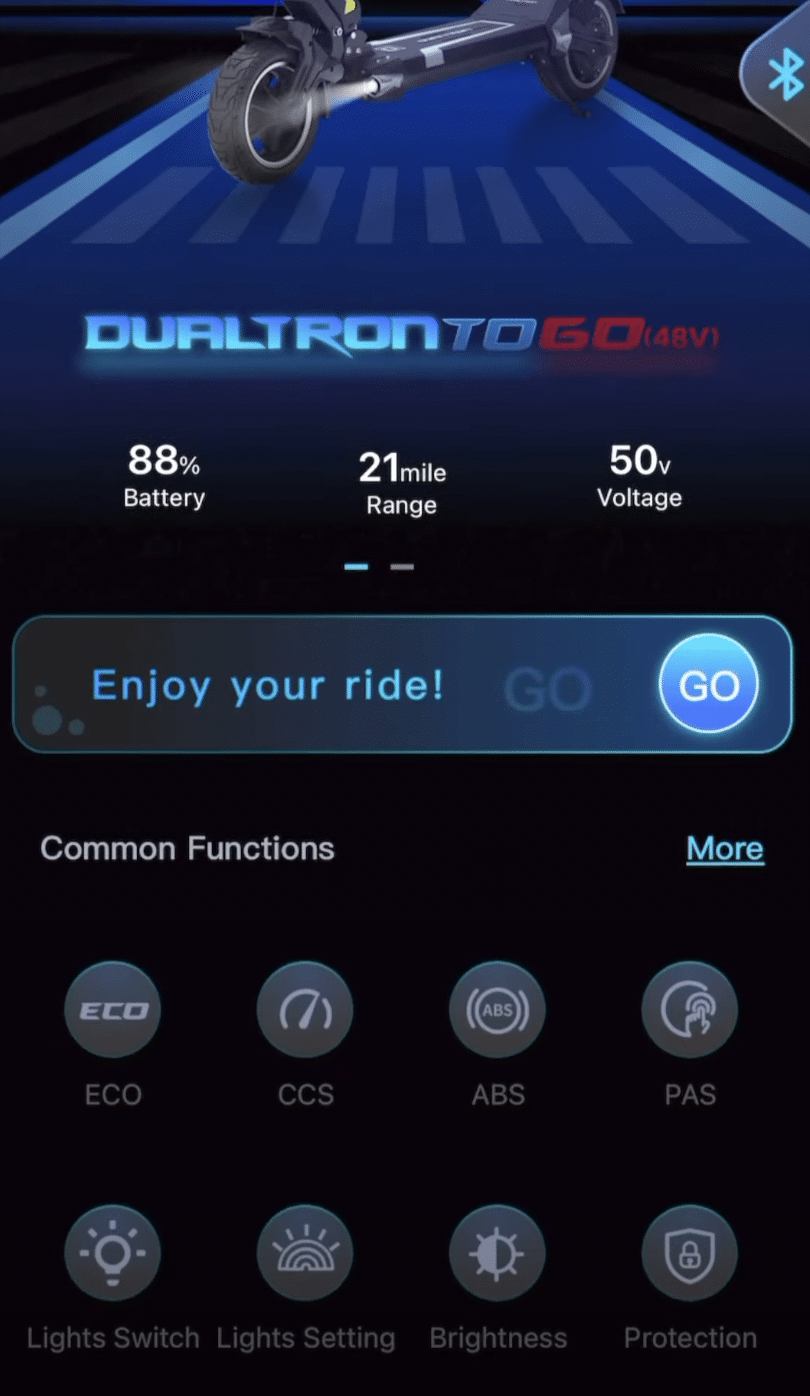Toggle the Lights Switch
The width and height of the screenshot is (810, 1396).
coord(113,1252)
